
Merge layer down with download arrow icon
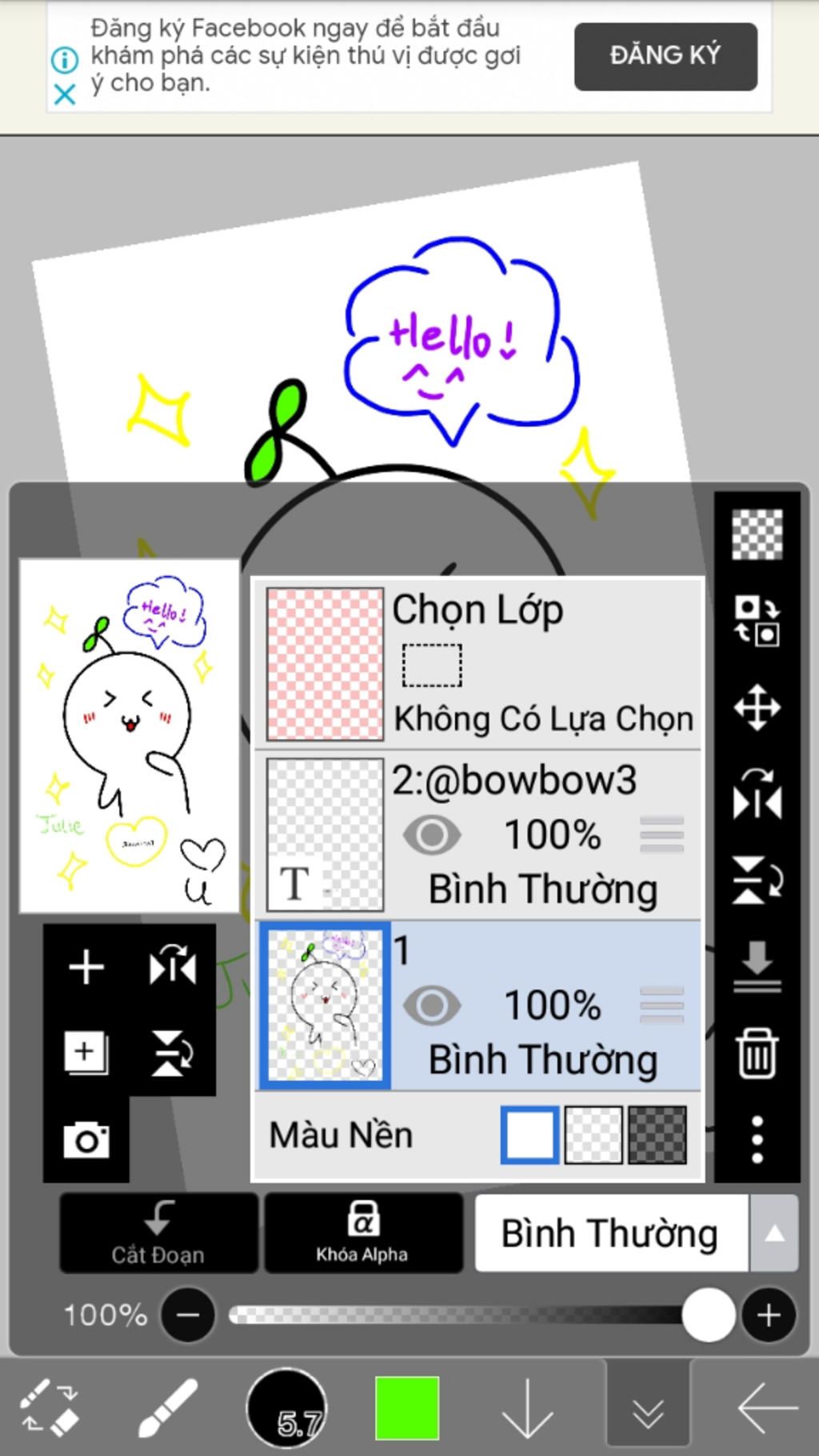point(757,966)
